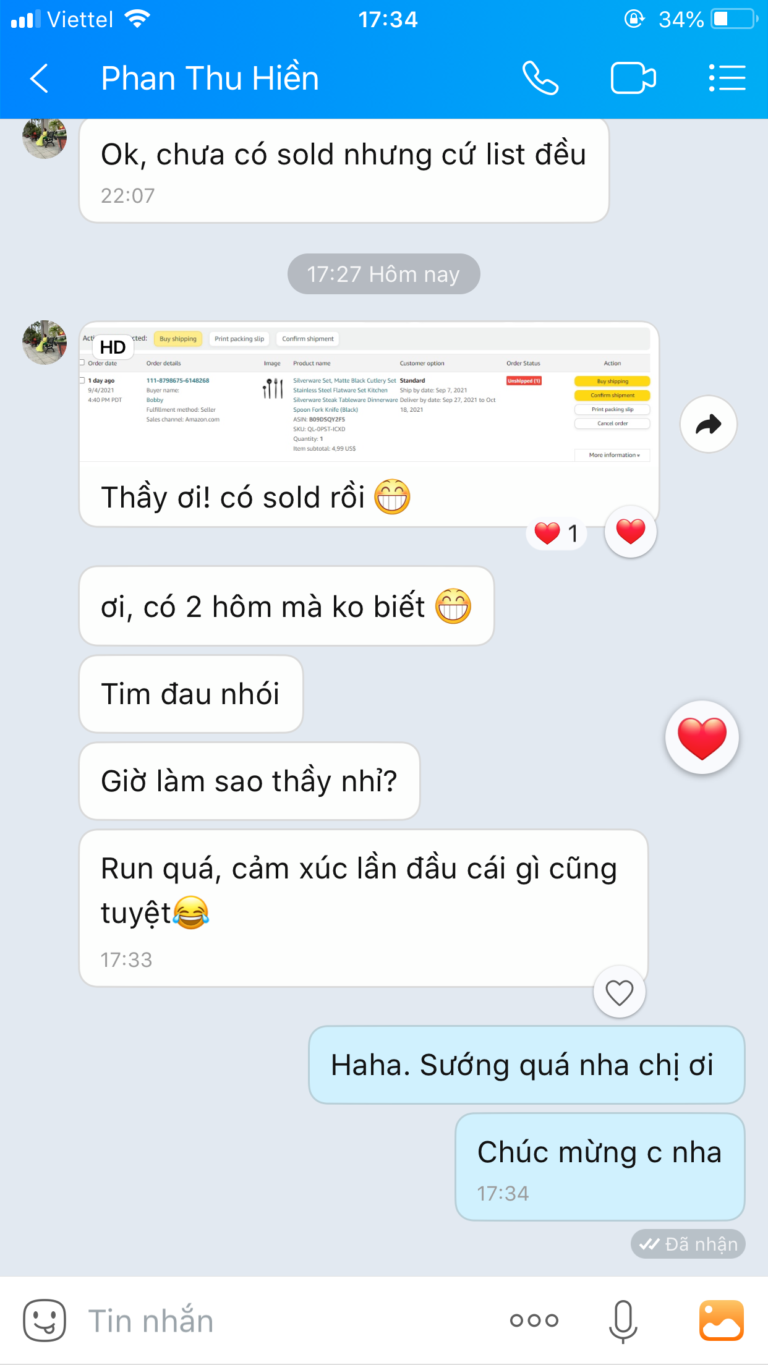Screen dimensions: 768x1365
Task: Open the chat options menu
Action: click(727, 78)
